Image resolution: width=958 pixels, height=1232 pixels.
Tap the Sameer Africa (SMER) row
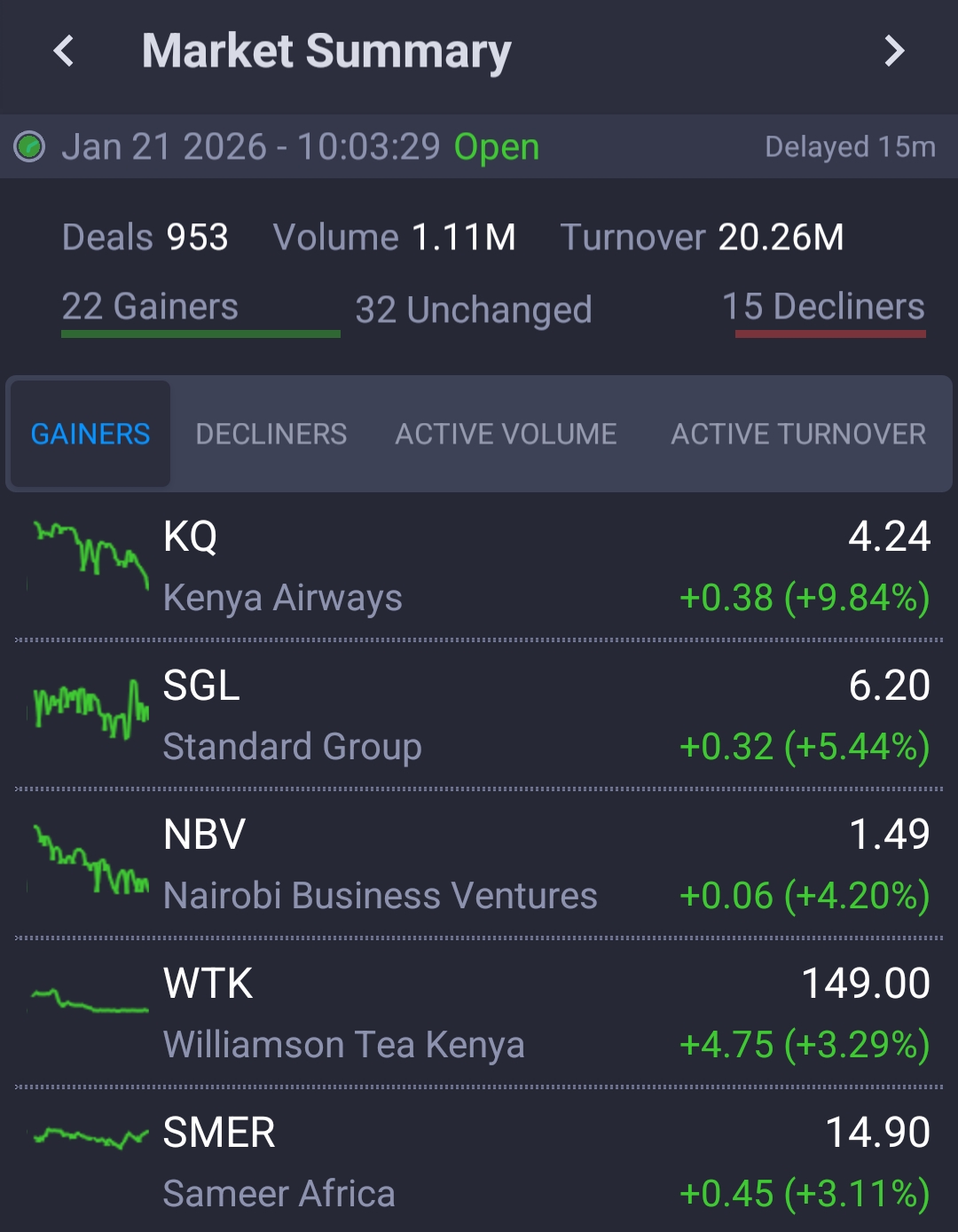coord(479,1162)
